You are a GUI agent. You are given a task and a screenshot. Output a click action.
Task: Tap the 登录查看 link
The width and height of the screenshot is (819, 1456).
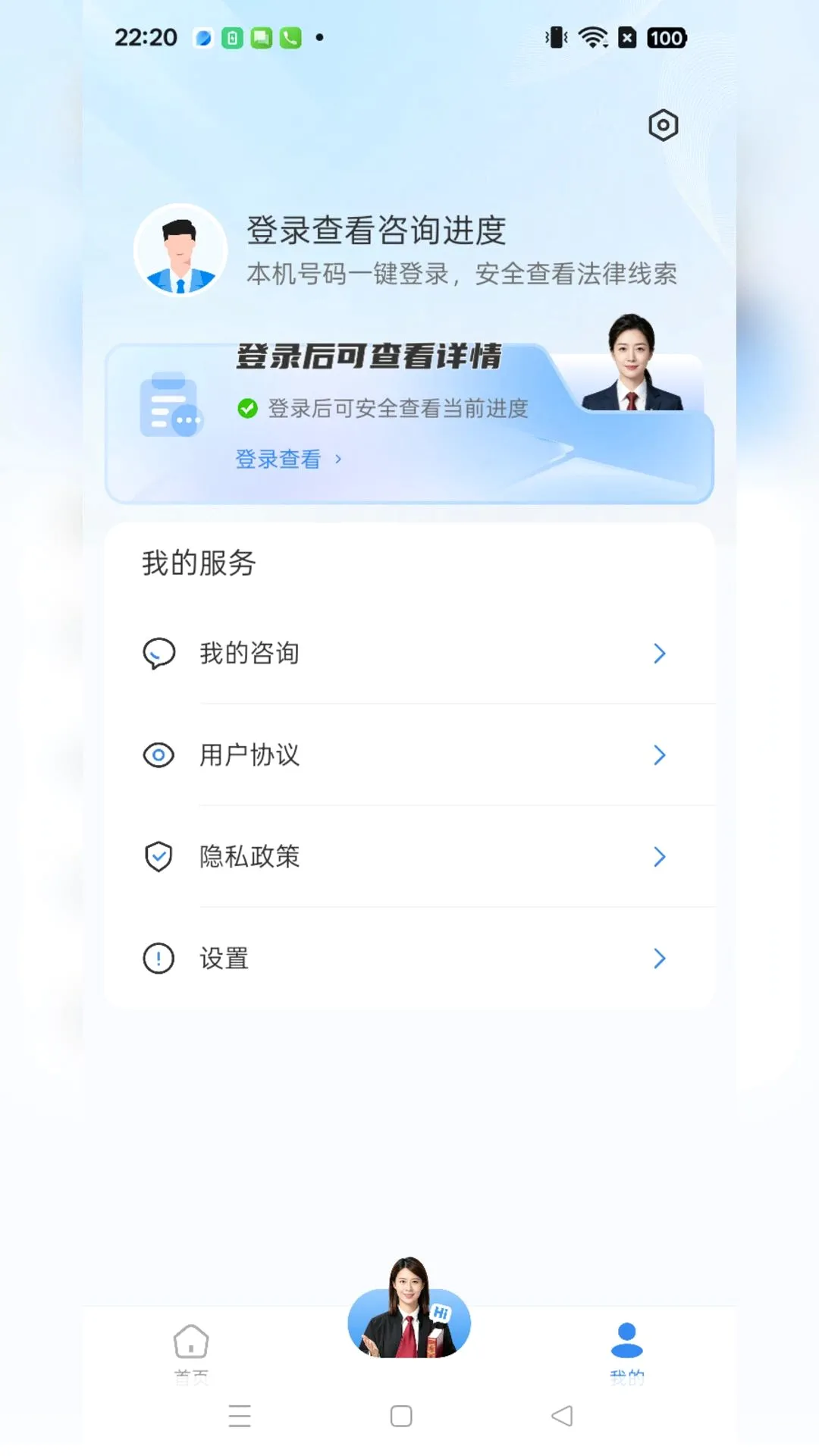(288, 459)
